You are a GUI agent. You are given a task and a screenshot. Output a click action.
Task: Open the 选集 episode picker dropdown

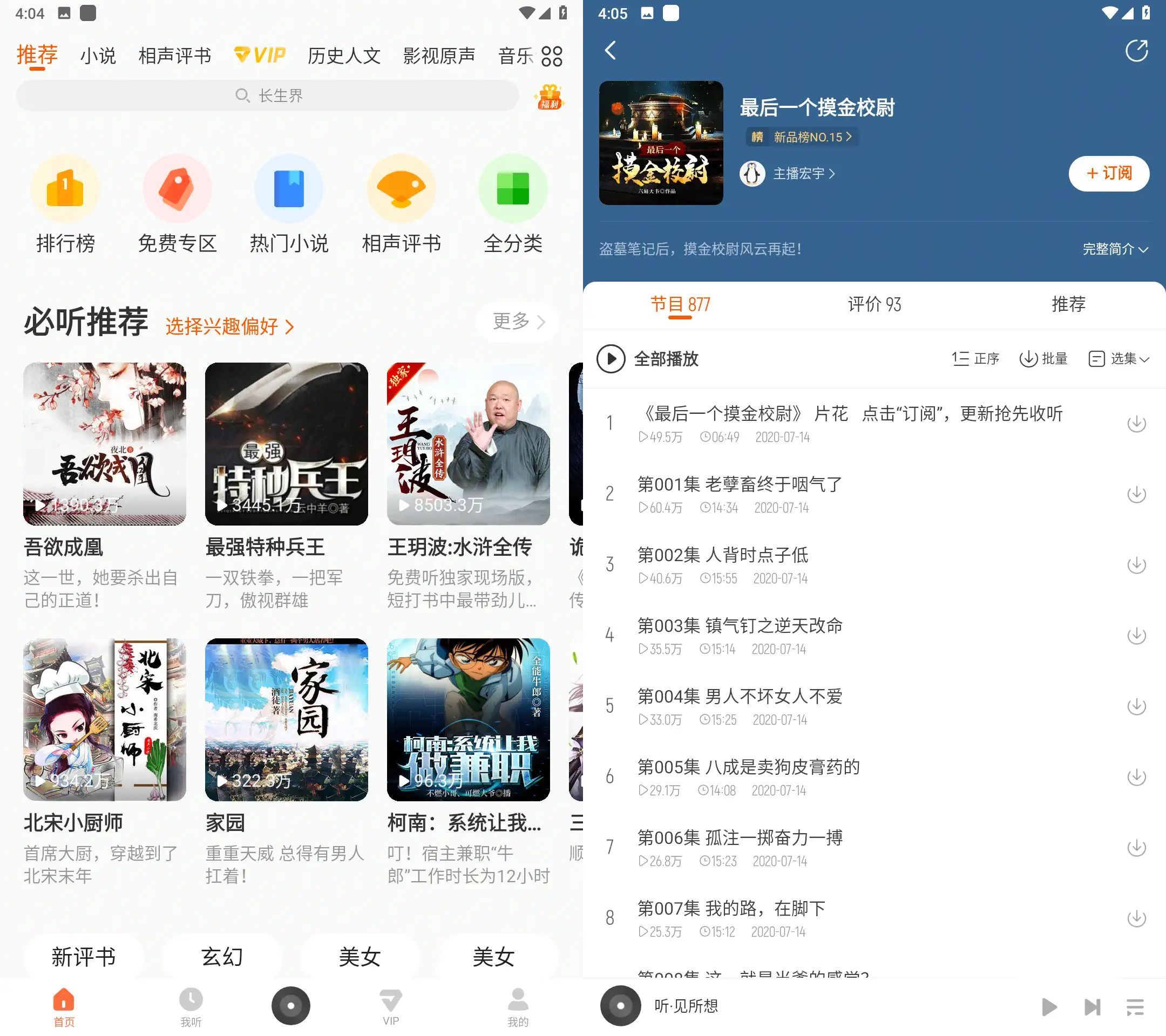click(x=1118, y=359)
